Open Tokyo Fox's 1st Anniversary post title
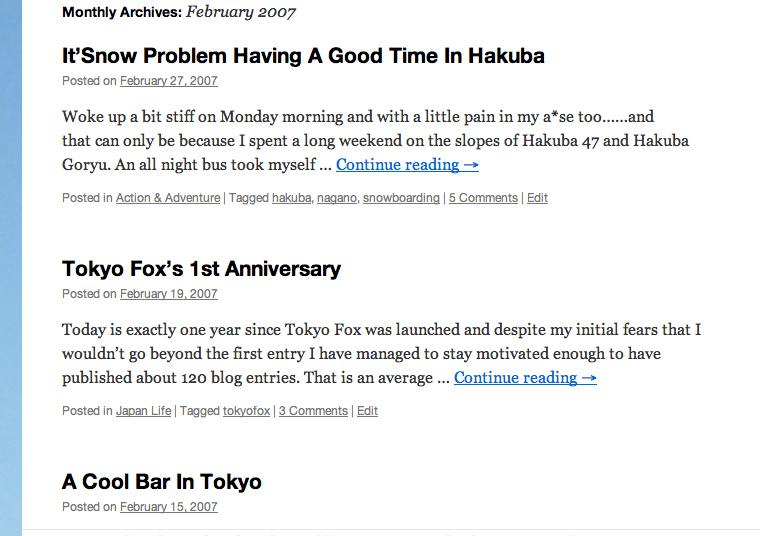 point(201,268)
